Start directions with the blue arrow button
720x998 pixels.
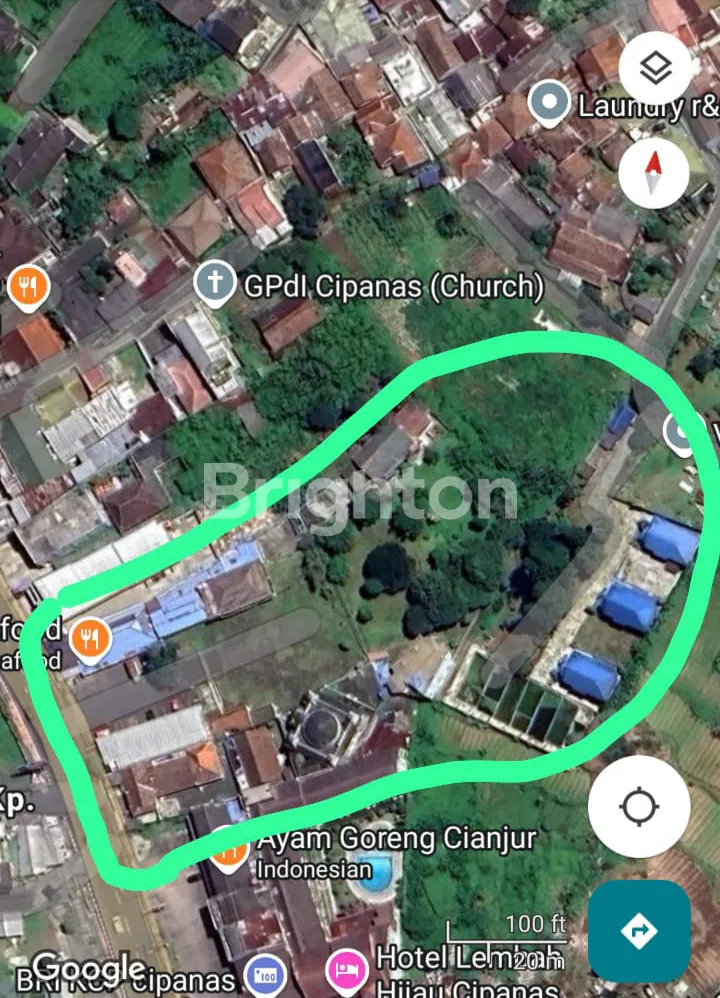638,931
